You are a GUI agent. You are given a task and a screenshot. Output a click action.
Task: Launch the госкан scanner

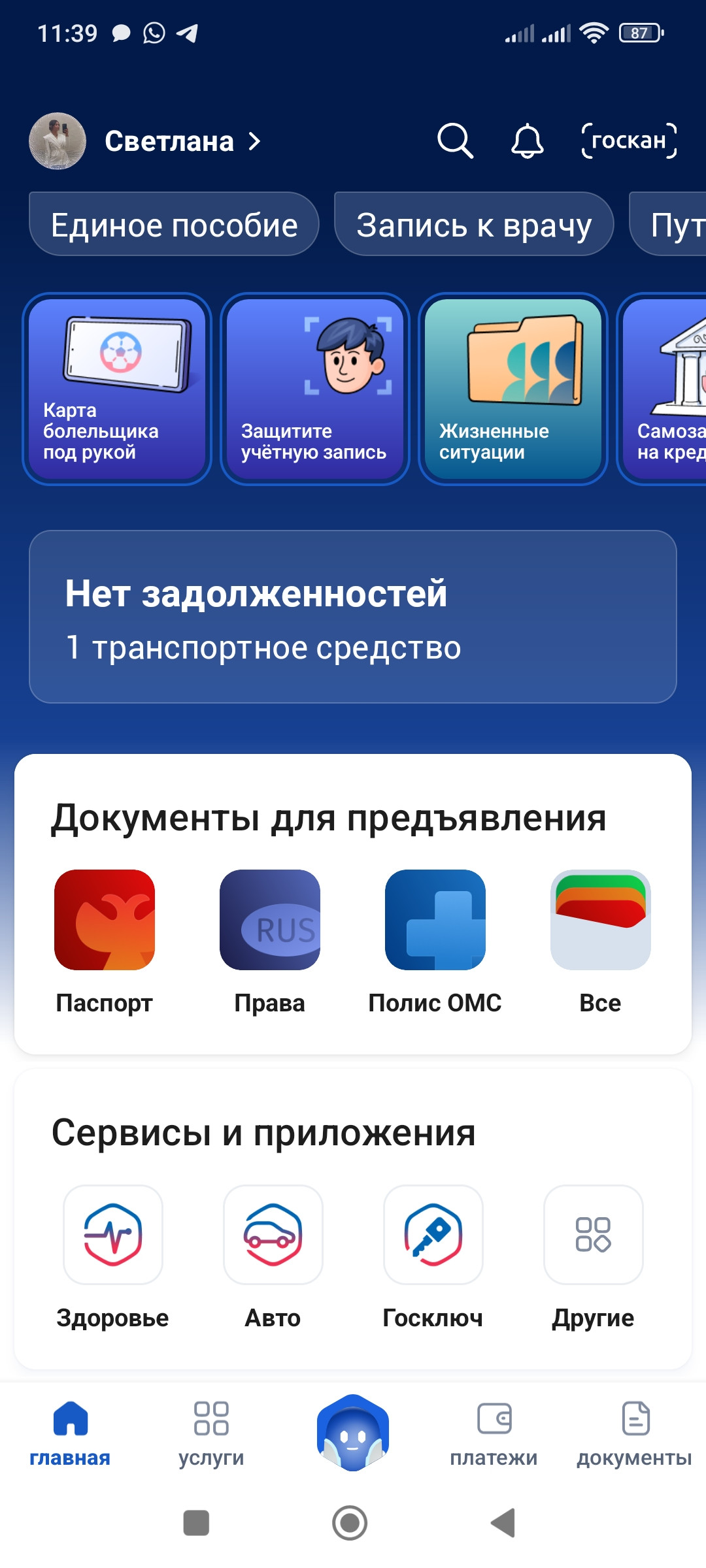point(629,140)
